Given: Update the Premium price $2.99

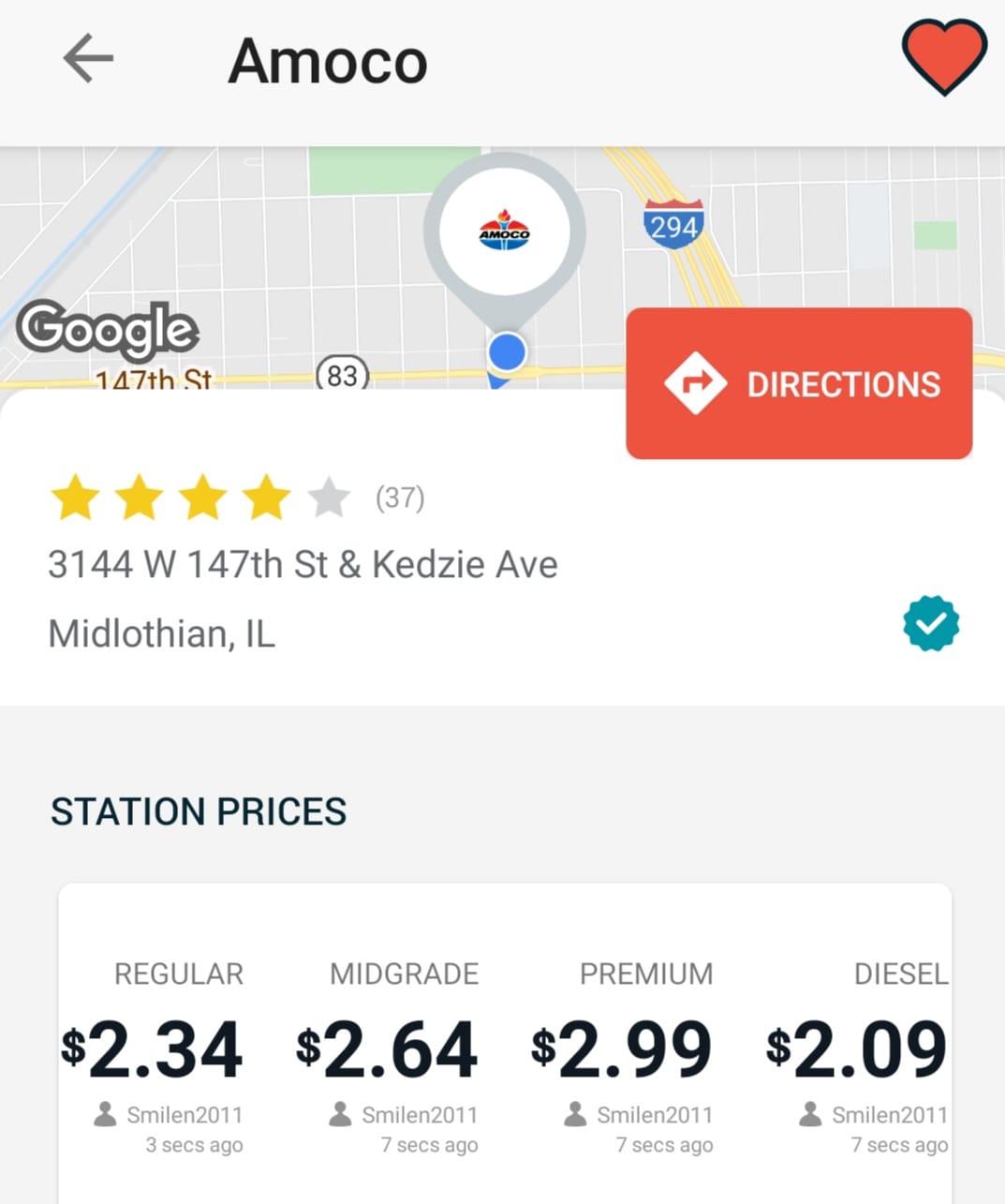Looking at the screenshot, I should pos(622,1050).
